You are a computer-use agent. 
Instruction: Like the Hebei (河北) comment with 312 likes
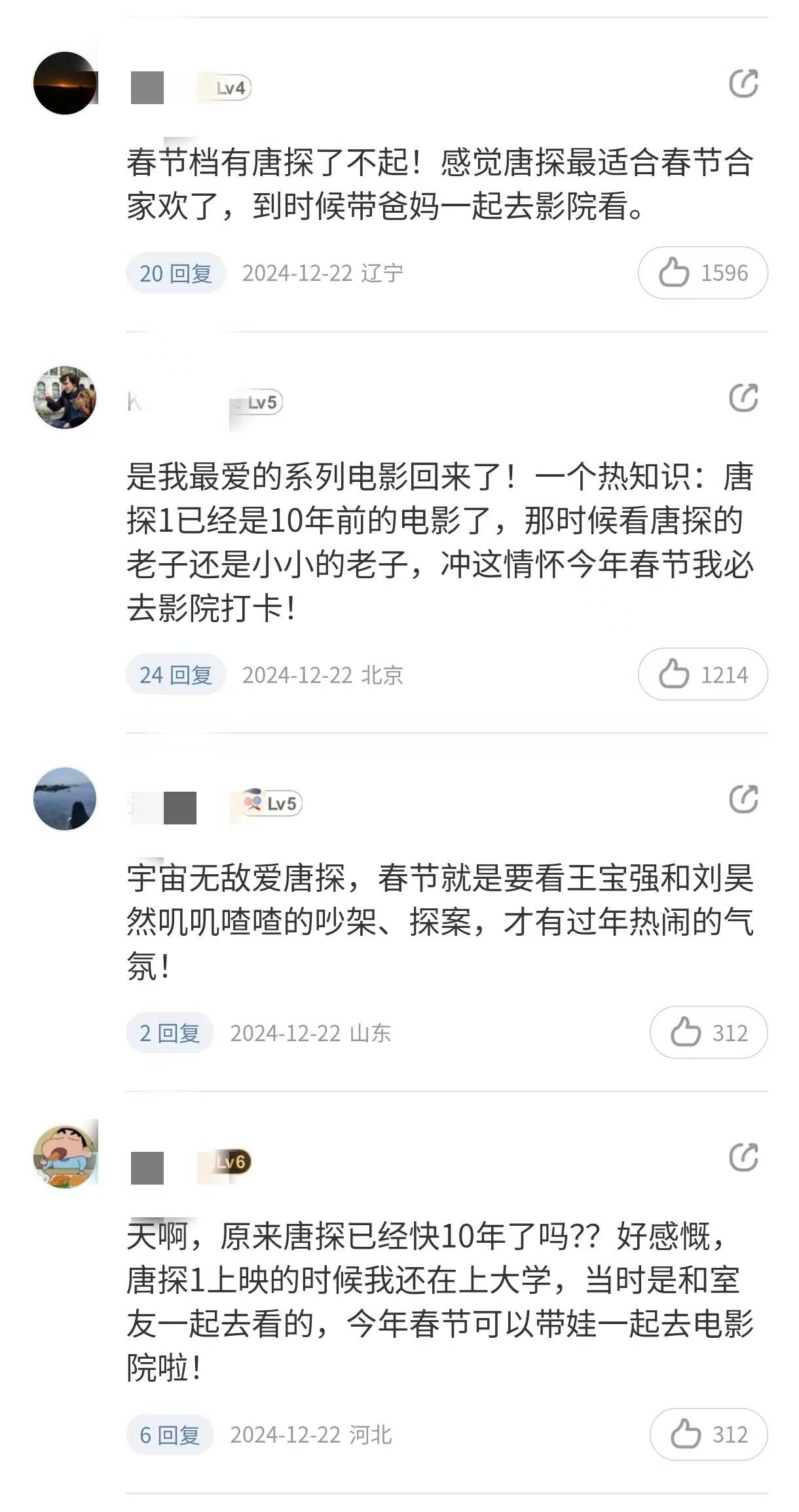coord(708,1435)
